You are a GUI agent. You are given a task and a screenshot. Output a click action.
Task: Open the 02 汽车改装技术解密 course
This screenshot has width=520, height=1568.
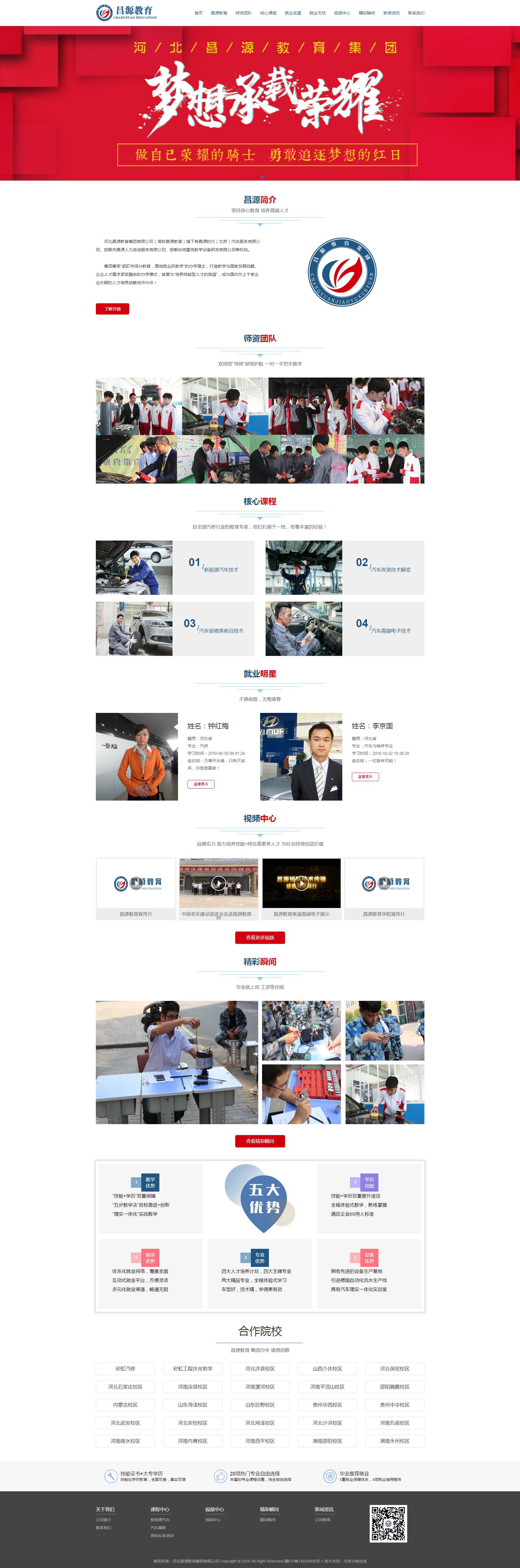point(345,567)
